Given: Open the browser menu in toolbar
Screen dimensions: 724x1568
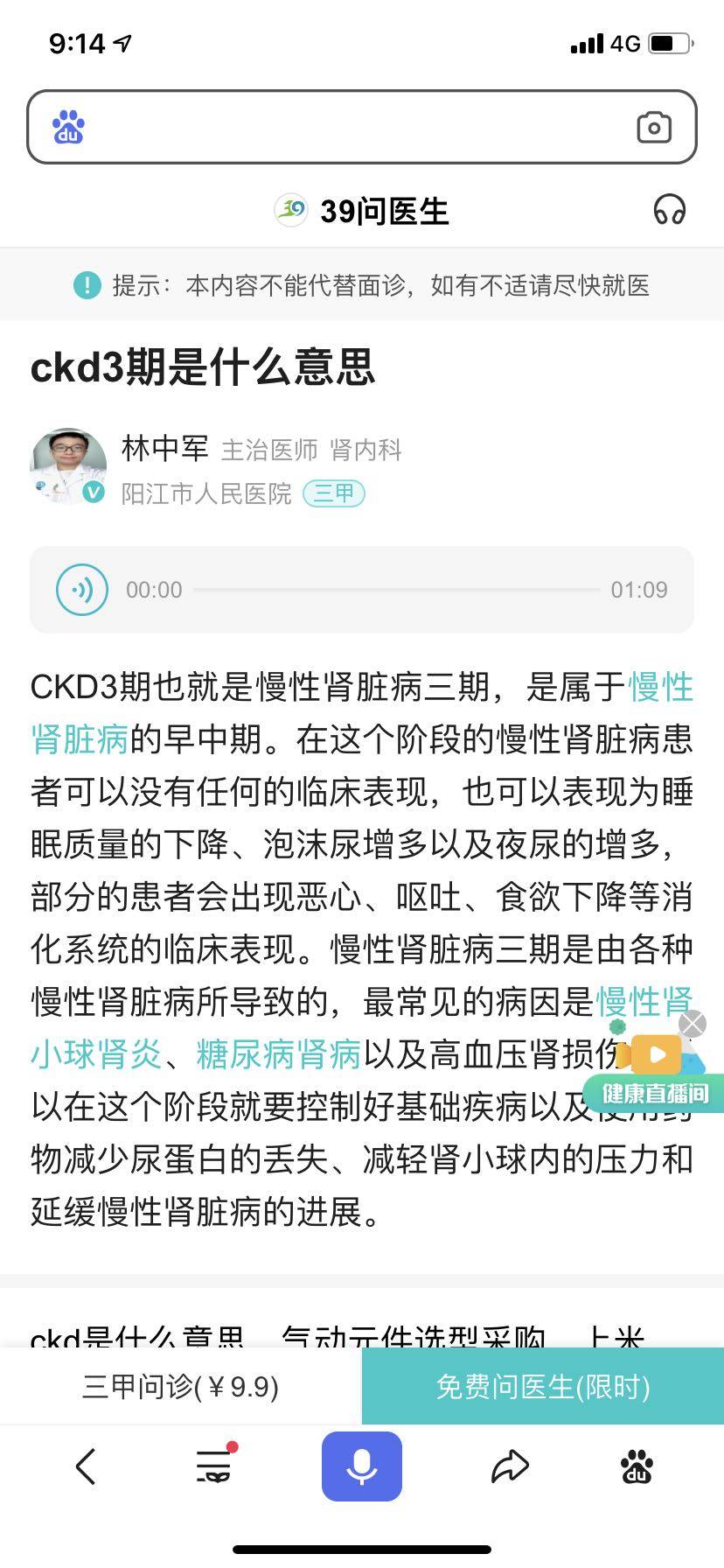Looking at the screenshot, I should click(x=213, y=1466).
